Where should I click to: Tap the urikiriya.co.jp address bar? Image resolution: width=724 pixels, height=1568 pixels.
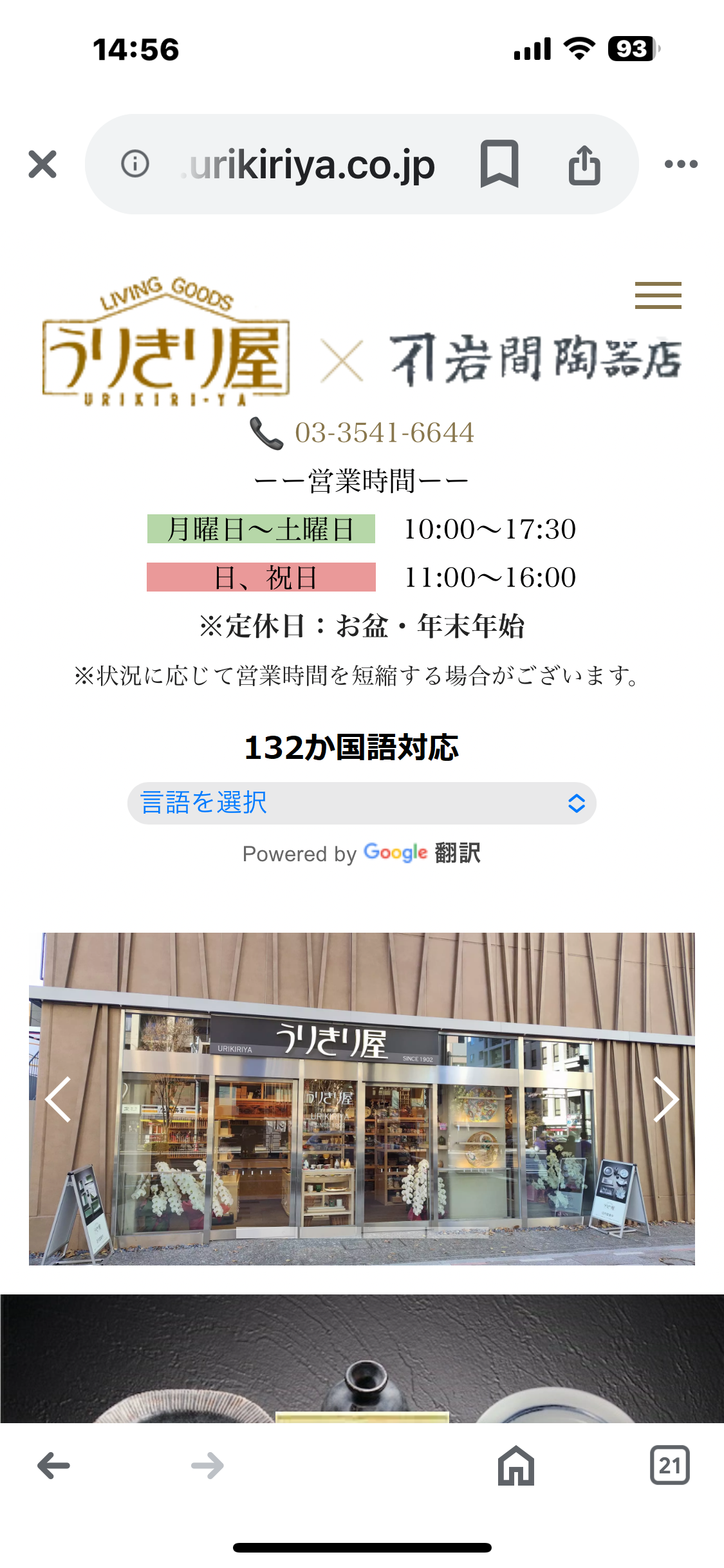coord(313,165)
